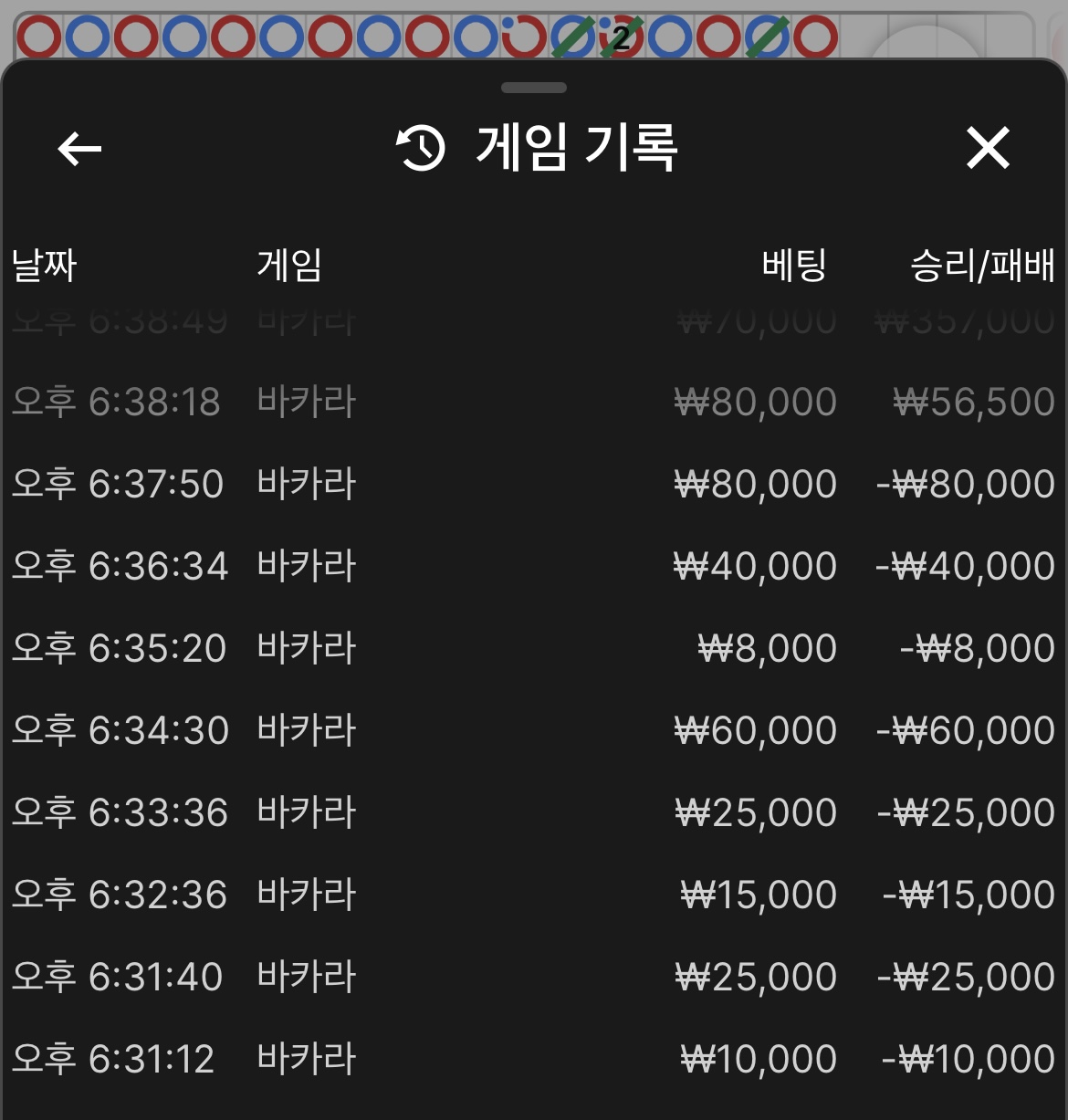
Task: Select the 오후 6:35:20 ₩8,000 bet record
Action: 533,648
